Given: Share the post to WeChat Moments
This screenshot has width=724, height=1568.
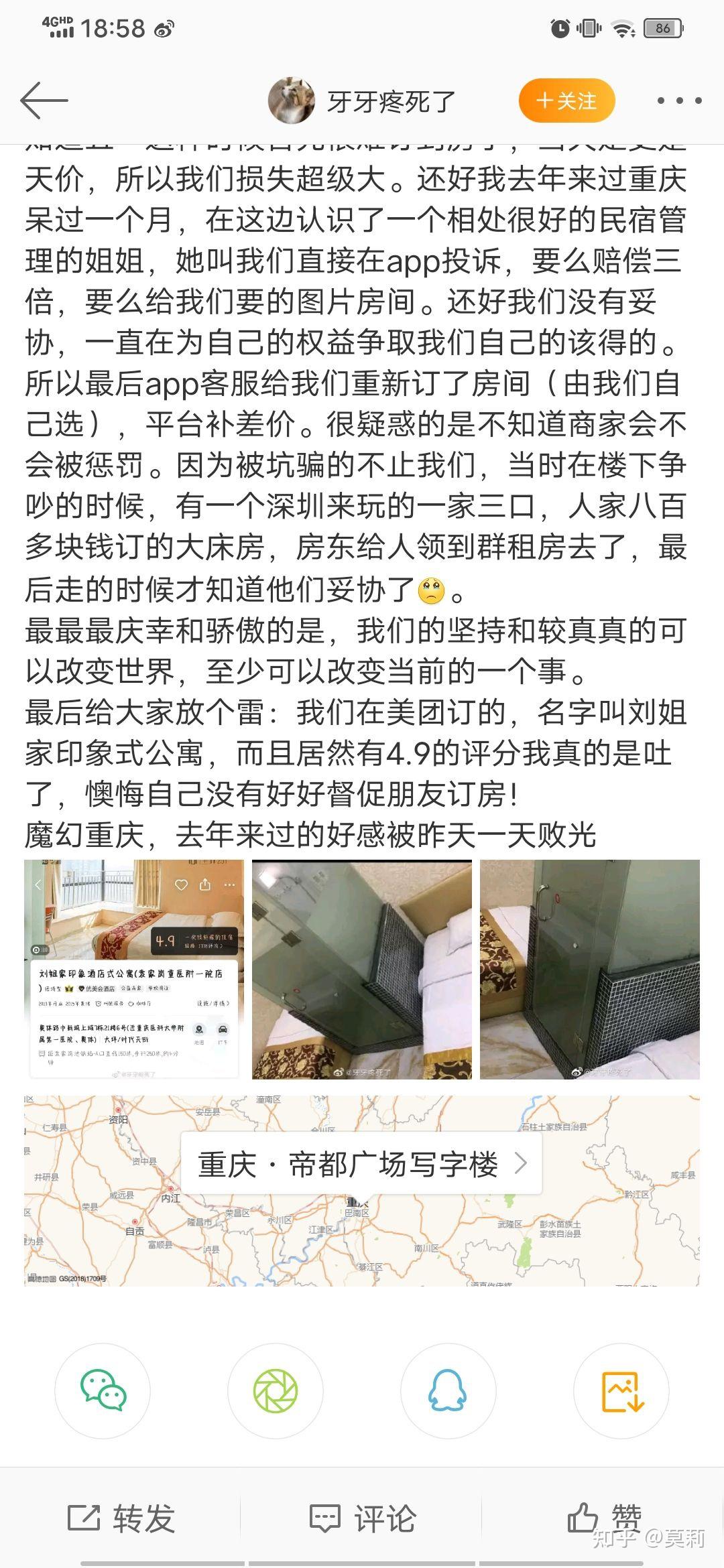Looking at the screenshot, I should pyautogui.click(x=276, y=1391).
